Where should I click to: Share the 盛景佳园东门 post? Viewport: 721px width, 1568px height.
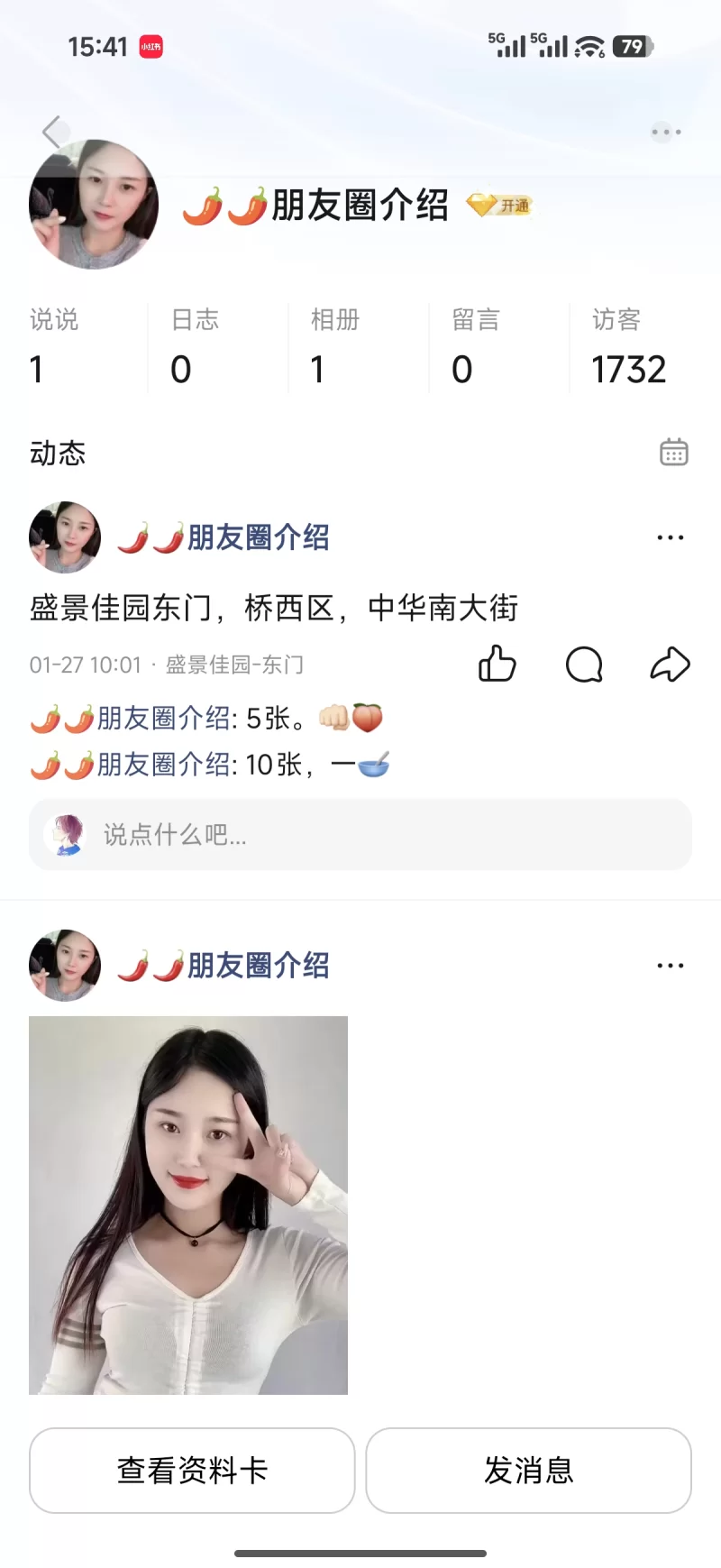click(670, 665)
